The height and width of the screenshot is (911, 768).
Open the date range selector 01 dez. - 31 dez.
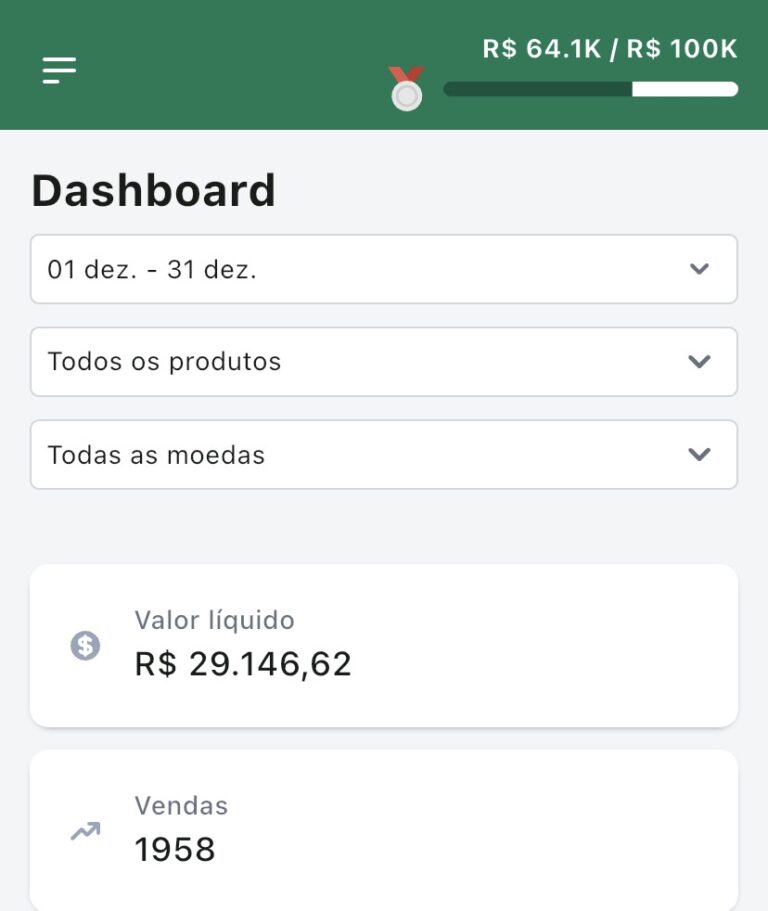pos(384,268)
